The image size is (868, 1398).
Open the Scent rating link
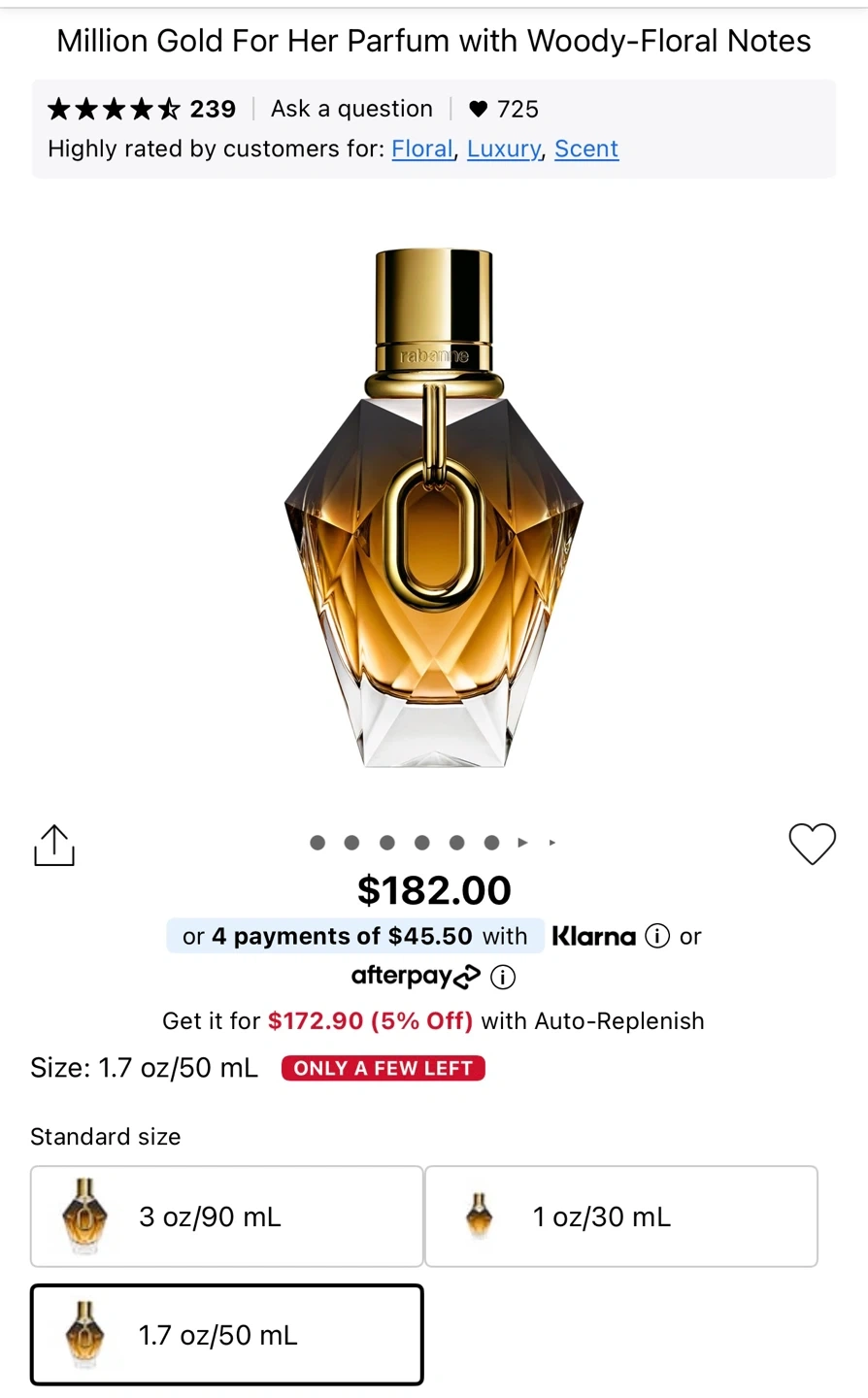pos(586,149)
